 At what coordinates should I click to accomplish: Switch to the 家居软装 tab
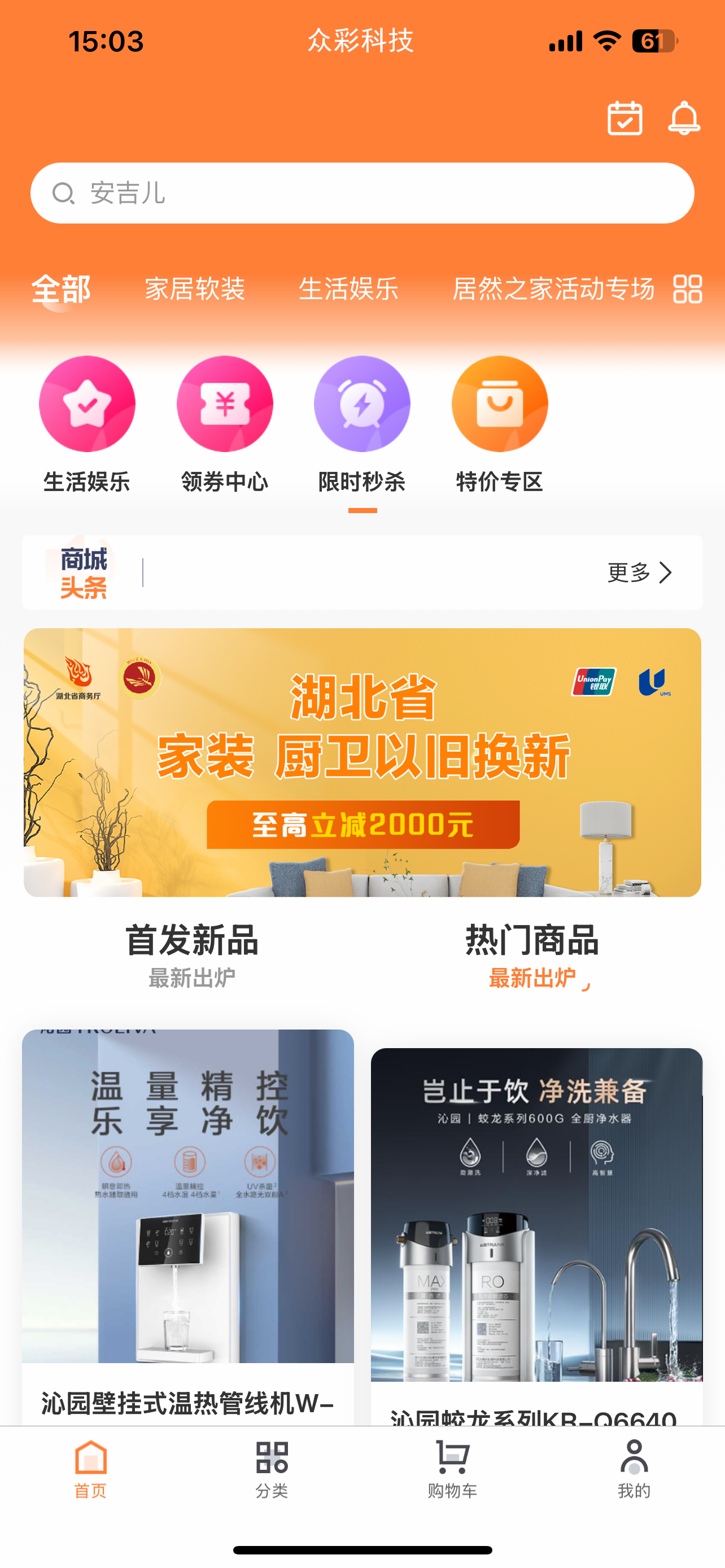coord(195,288)
